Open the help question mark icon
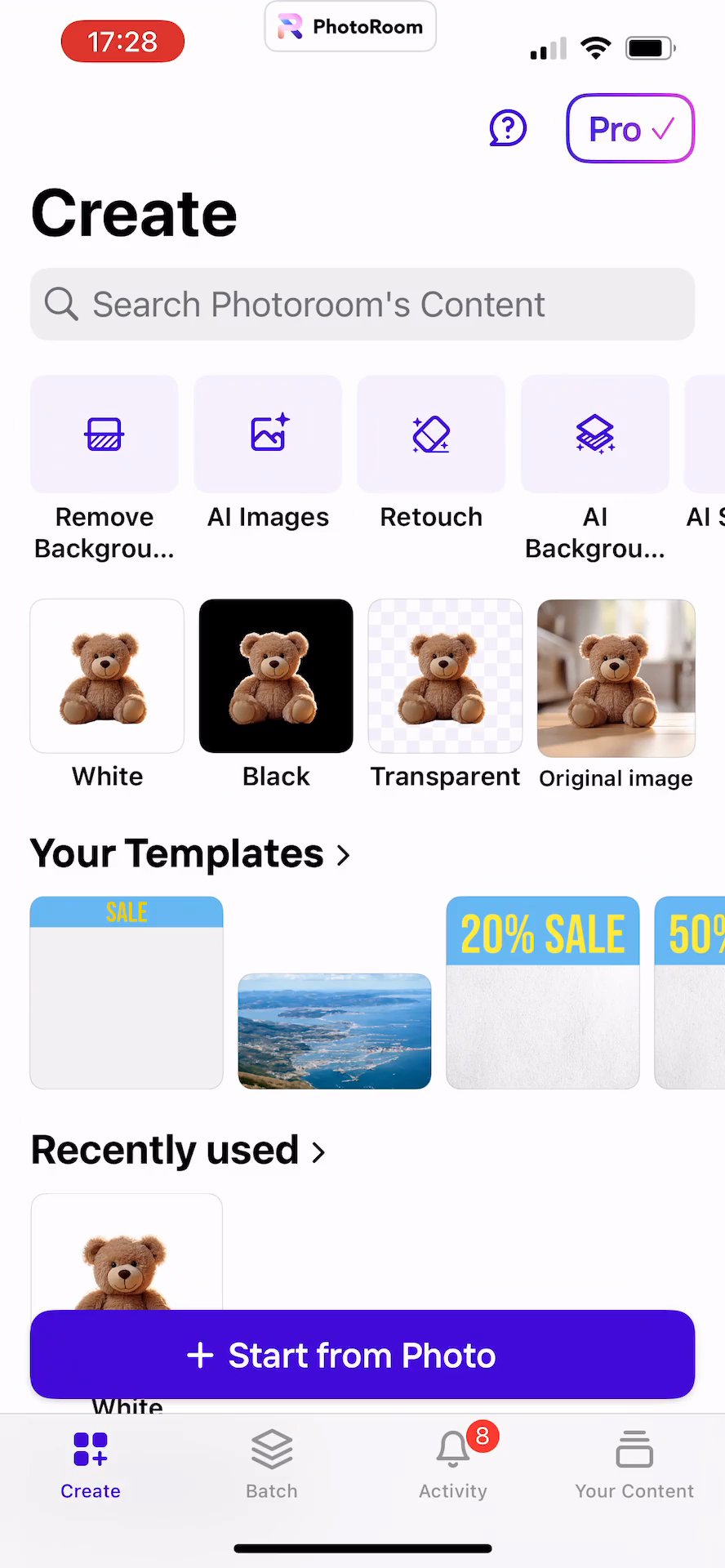 508,128
